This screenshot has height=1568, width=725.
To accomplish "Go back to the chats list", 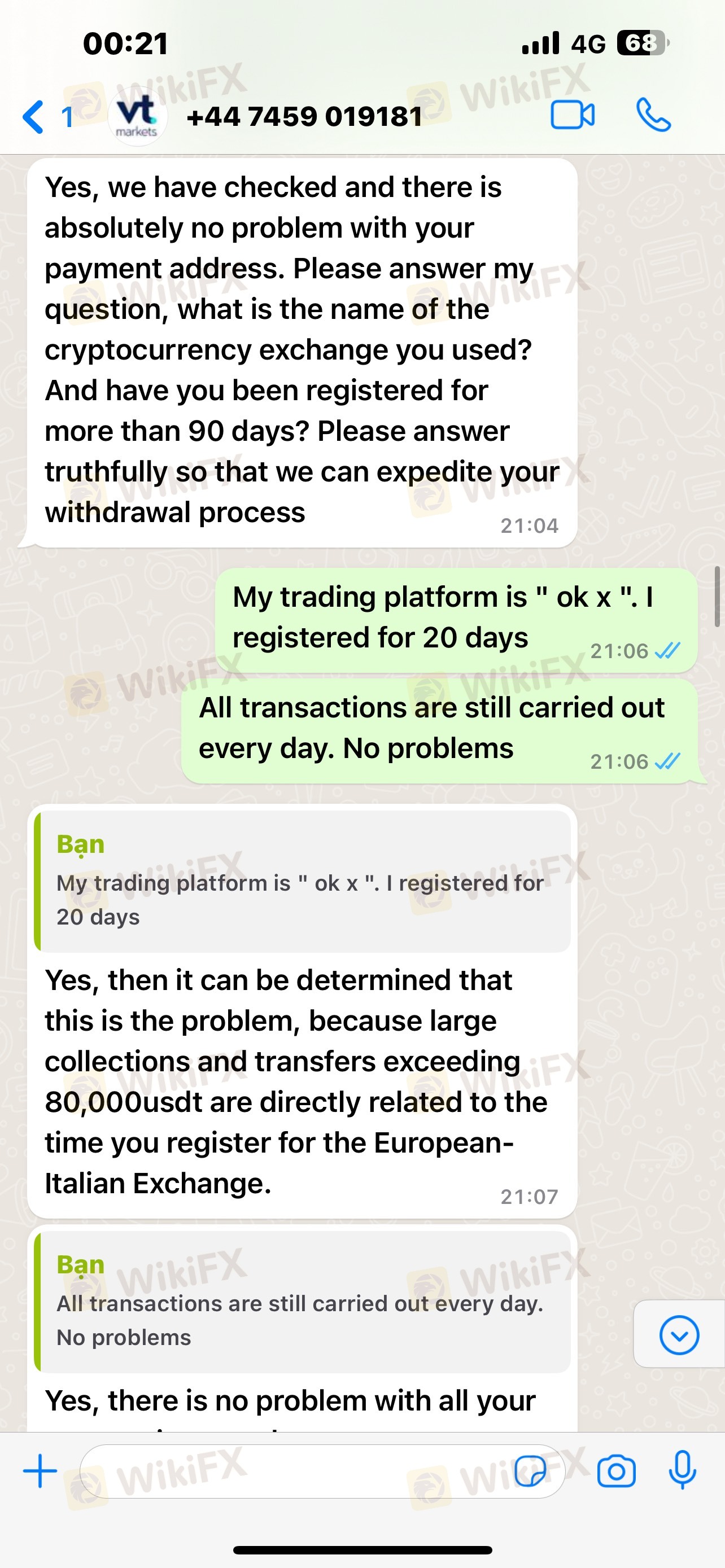I will pos(34,116).
